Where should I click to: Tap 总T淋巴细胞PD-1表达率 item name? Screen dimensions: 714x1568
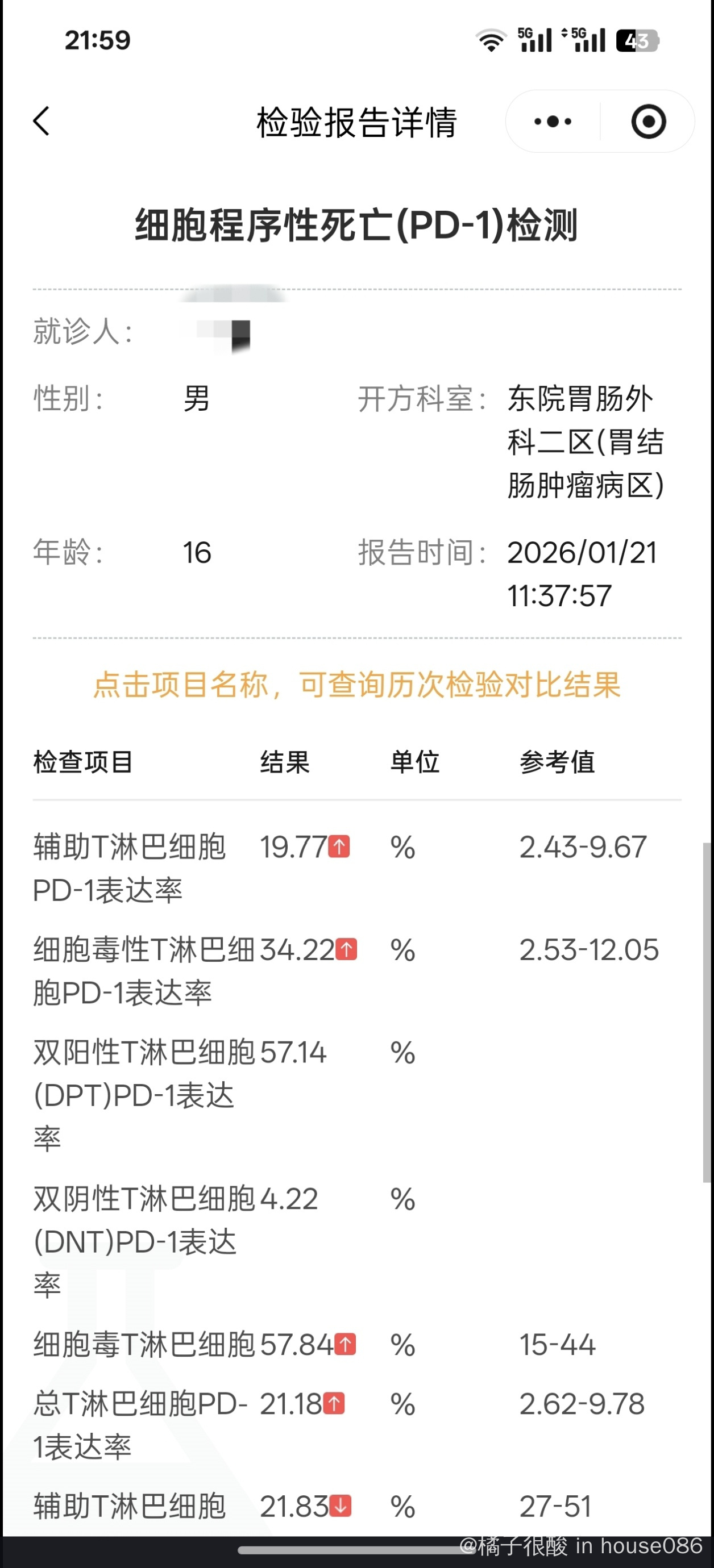coord(140,1425)
